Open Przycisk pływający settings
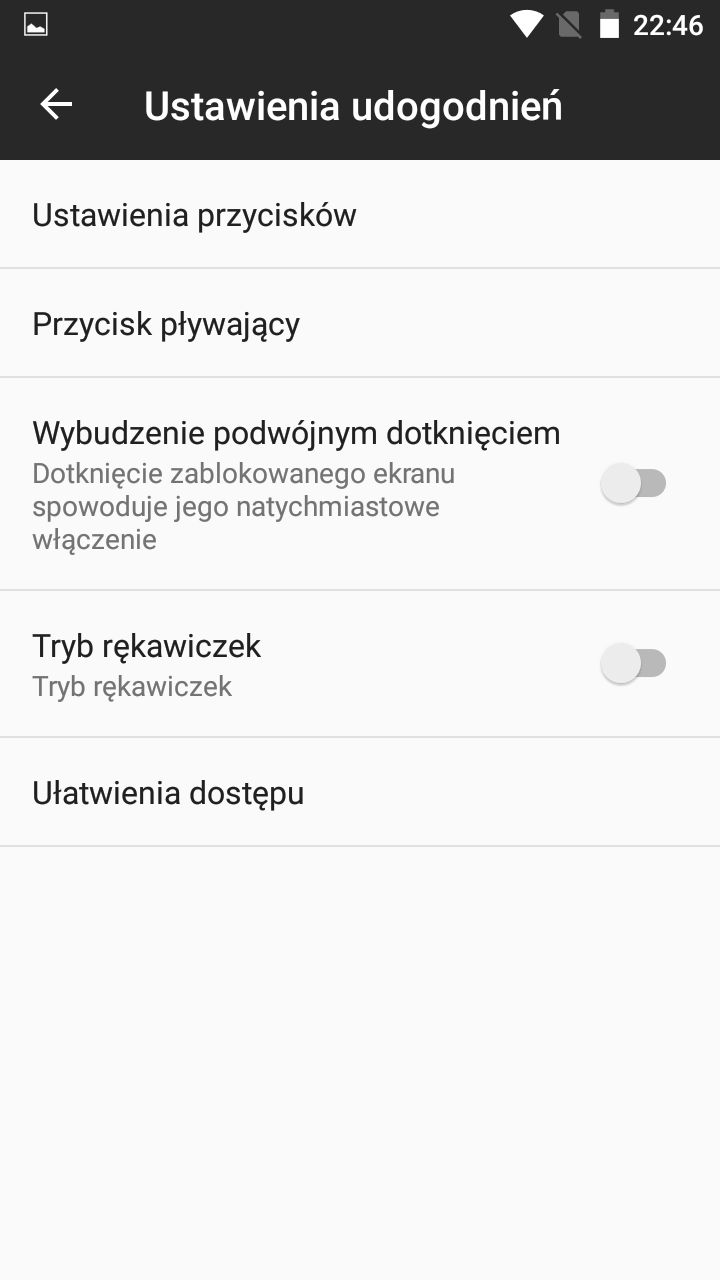The height and width of the screenshot is (1280, 720). pyautogui.click(x=165, y=323)
